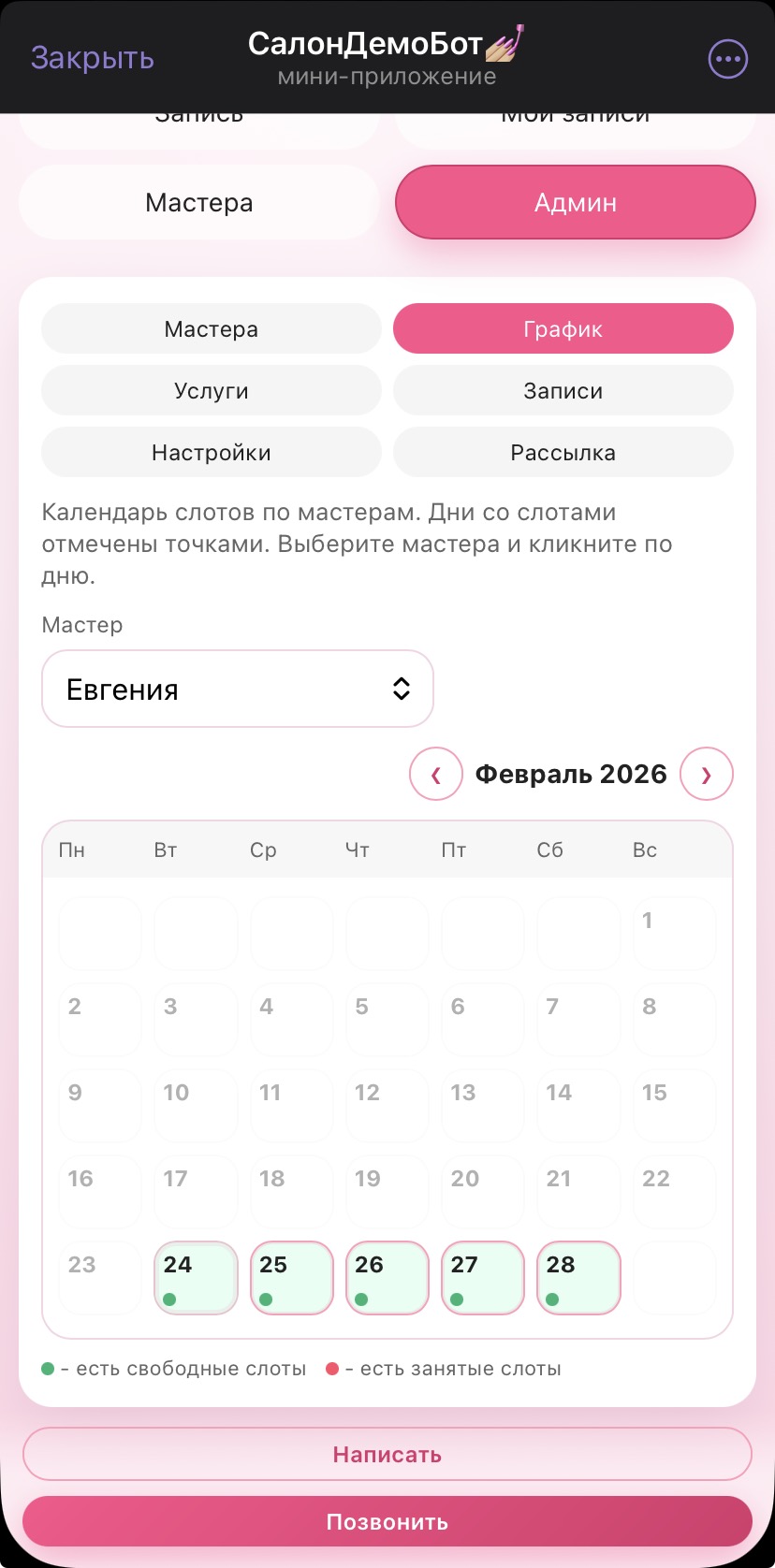This screenshot has width=775, height=1568.
Task: Select day 26 in the calendar
Action: 387,1278
